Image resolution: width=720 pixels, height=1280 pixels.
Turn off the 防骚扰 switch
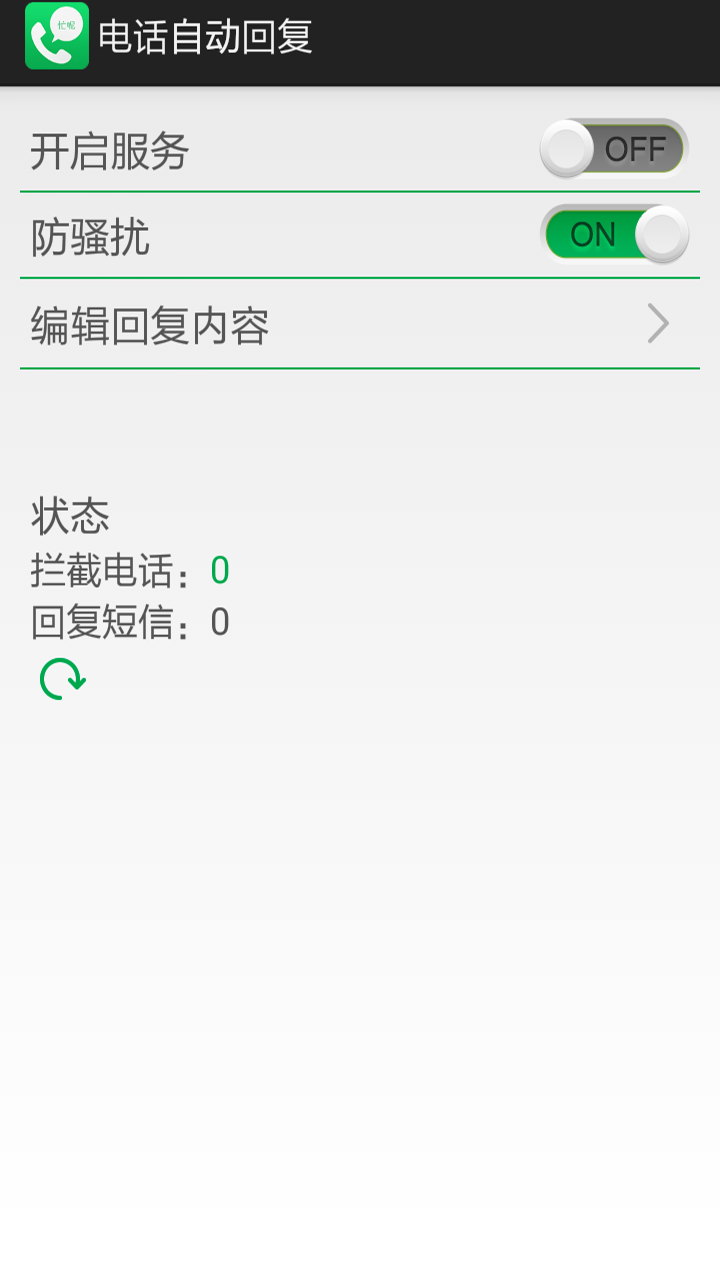click(x=614, y=235)
